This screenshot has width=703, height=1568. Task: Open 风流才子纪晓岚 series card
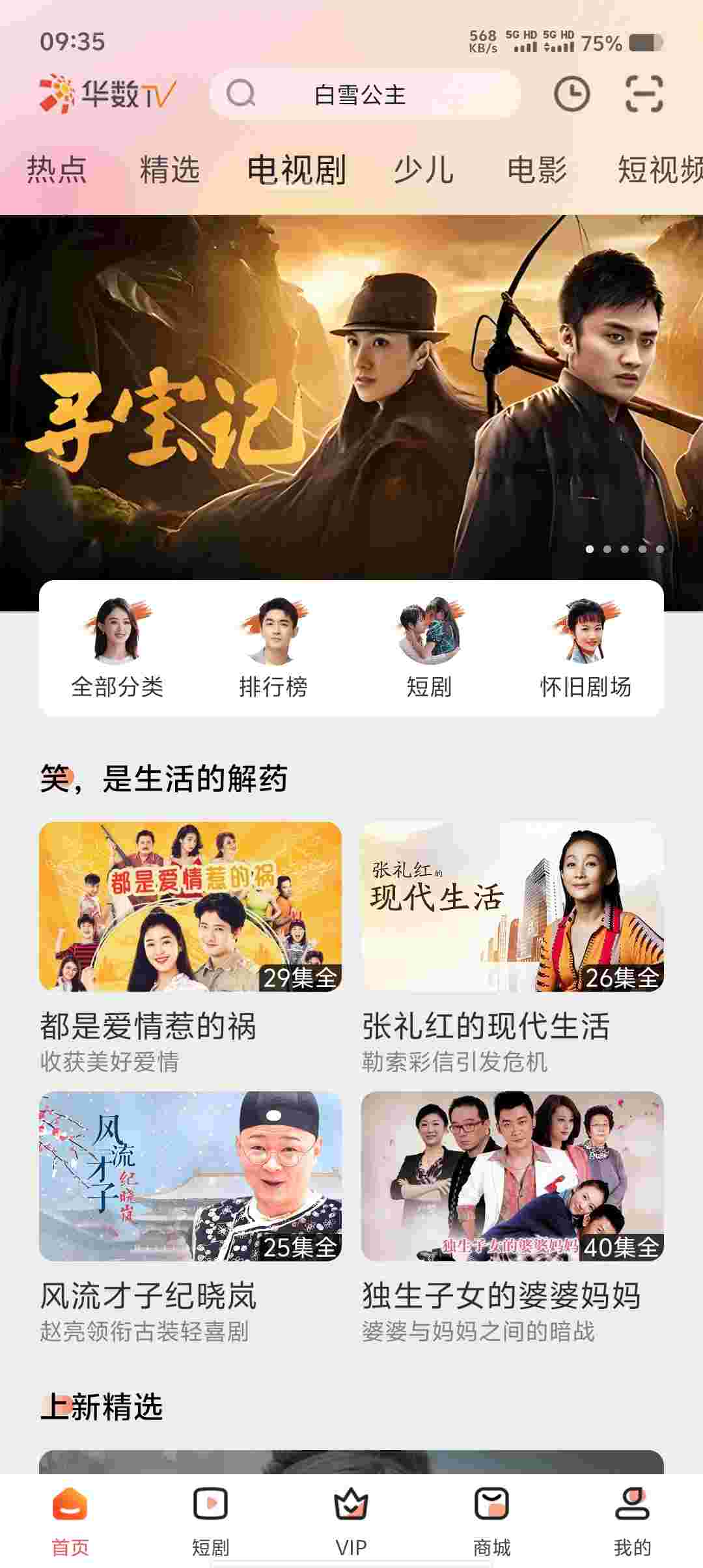tap(190, 1176)
